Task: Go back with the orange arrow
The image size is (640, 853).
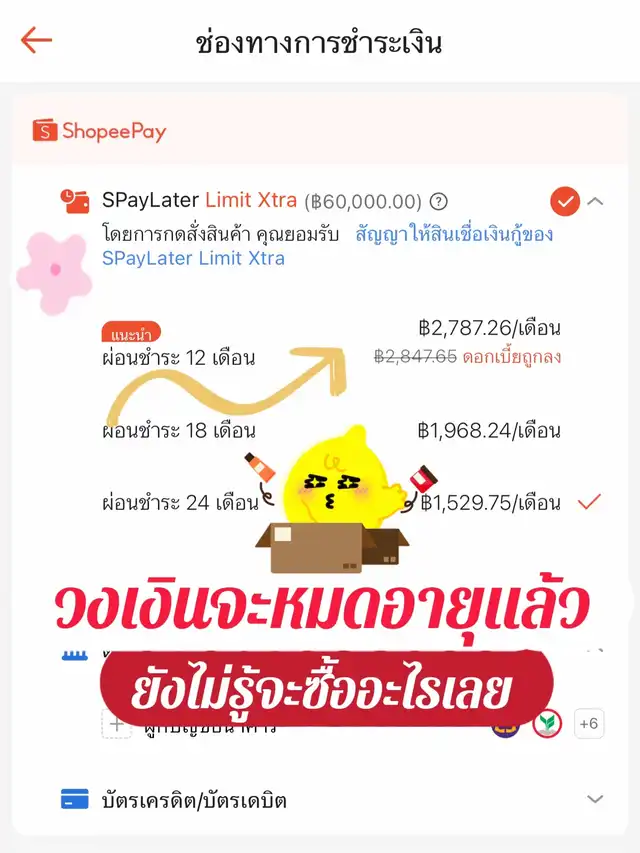Action: (x=36, y=40)
